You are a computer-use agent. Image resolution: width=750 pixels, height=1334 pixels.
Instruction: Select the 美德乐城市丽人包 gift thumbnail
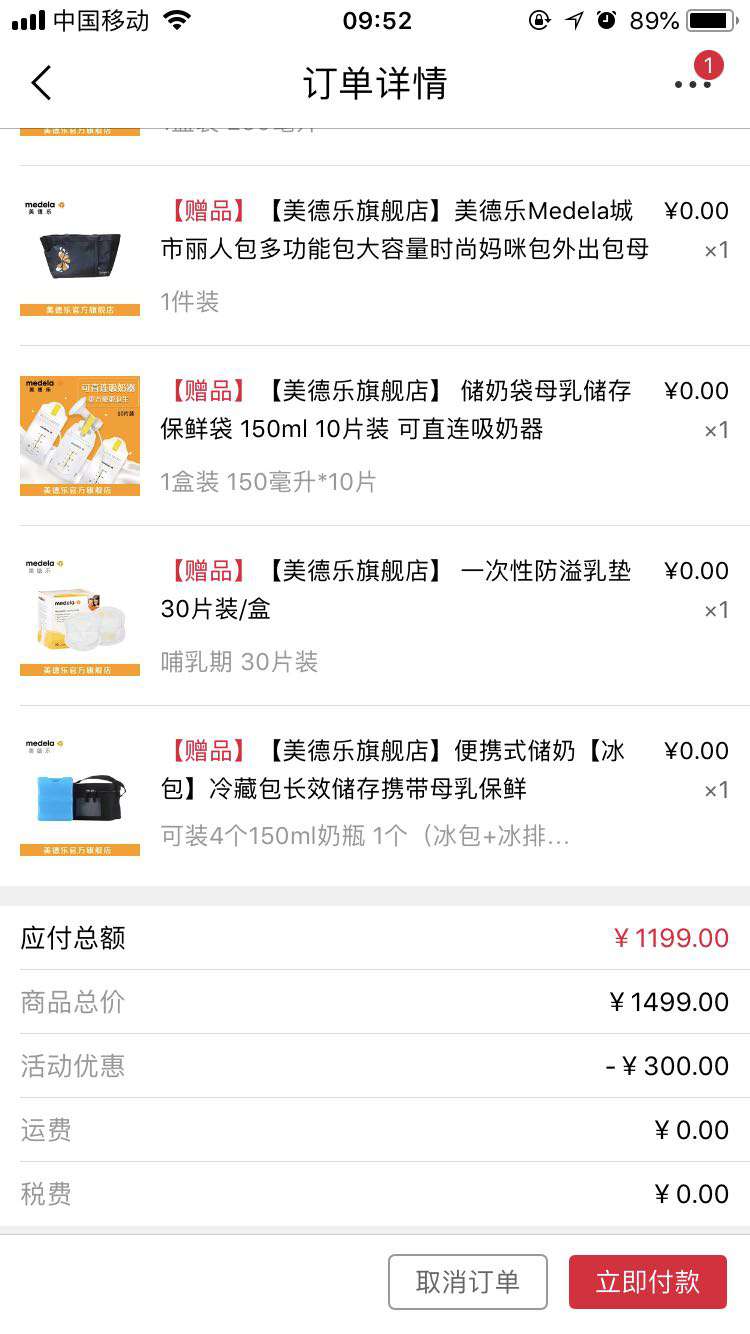(x=80, y=250)
